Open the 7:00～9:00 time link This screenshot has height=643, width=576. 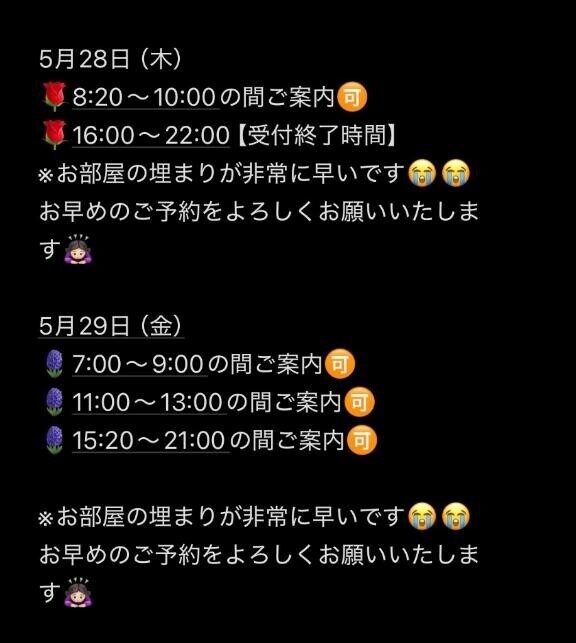click(x=139, y=364)
